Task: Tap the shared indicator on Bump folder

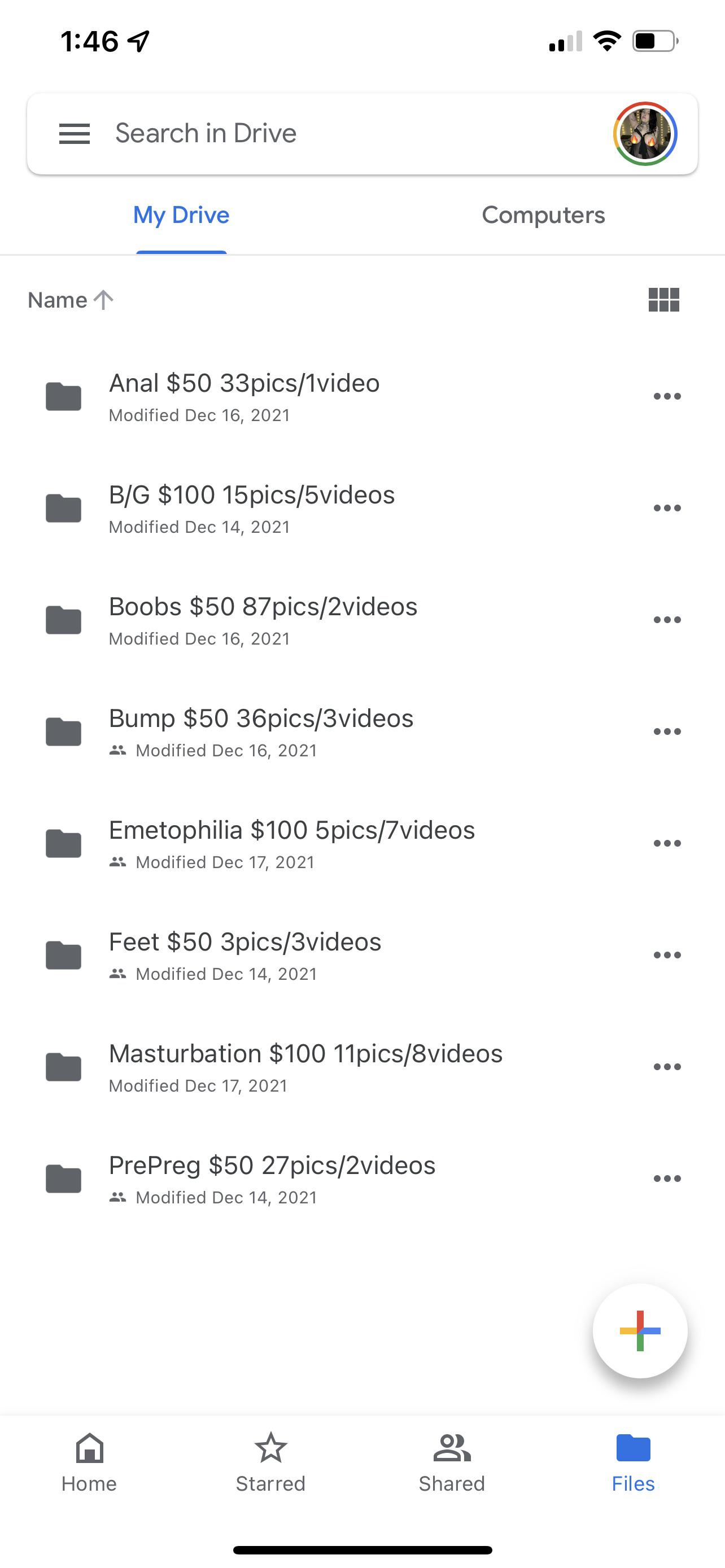Action: coord(118,750)
